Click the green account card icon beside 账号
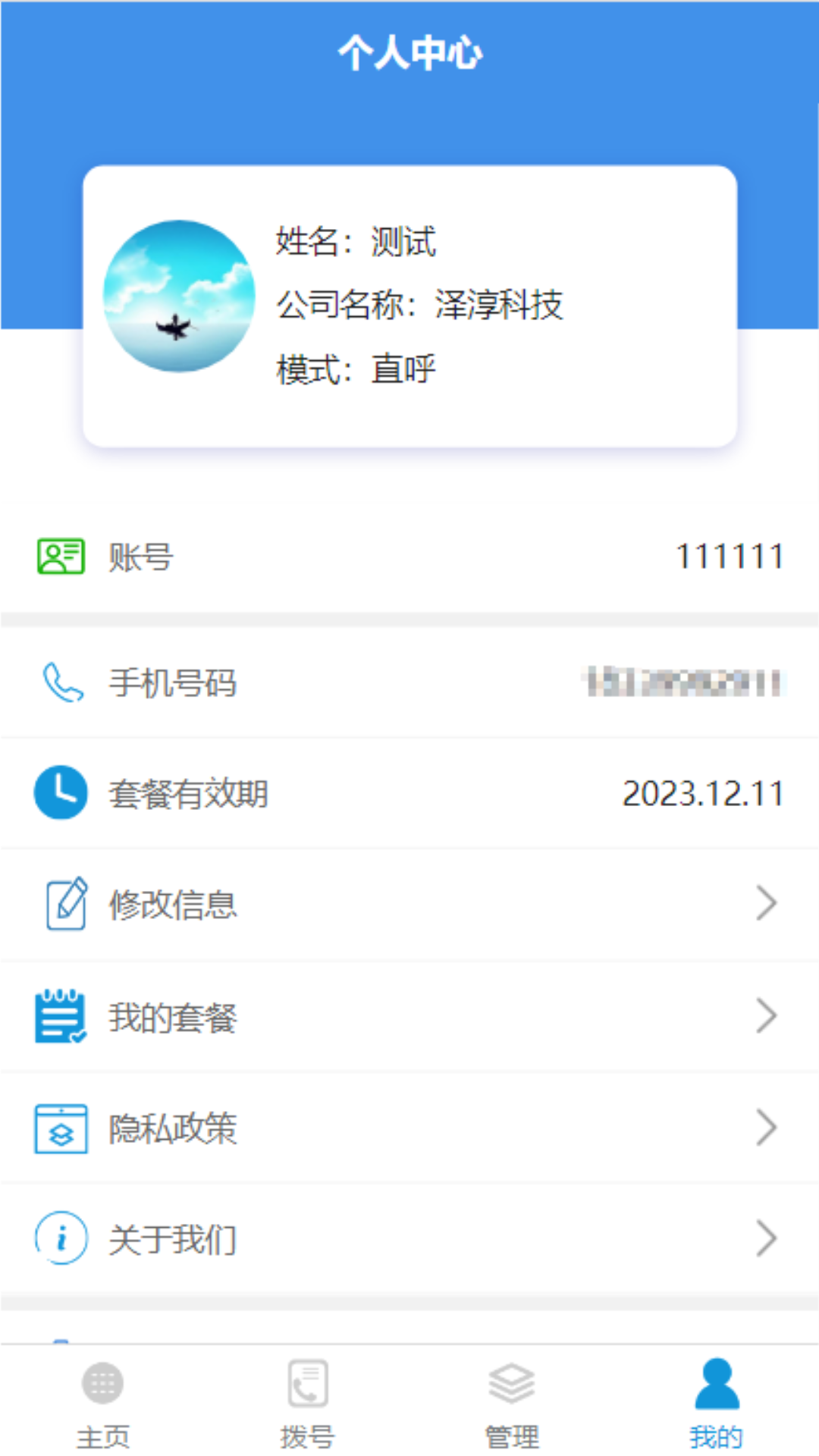Screen dimensions: 819x1456 pyautogui.click(x=61, y=556)
